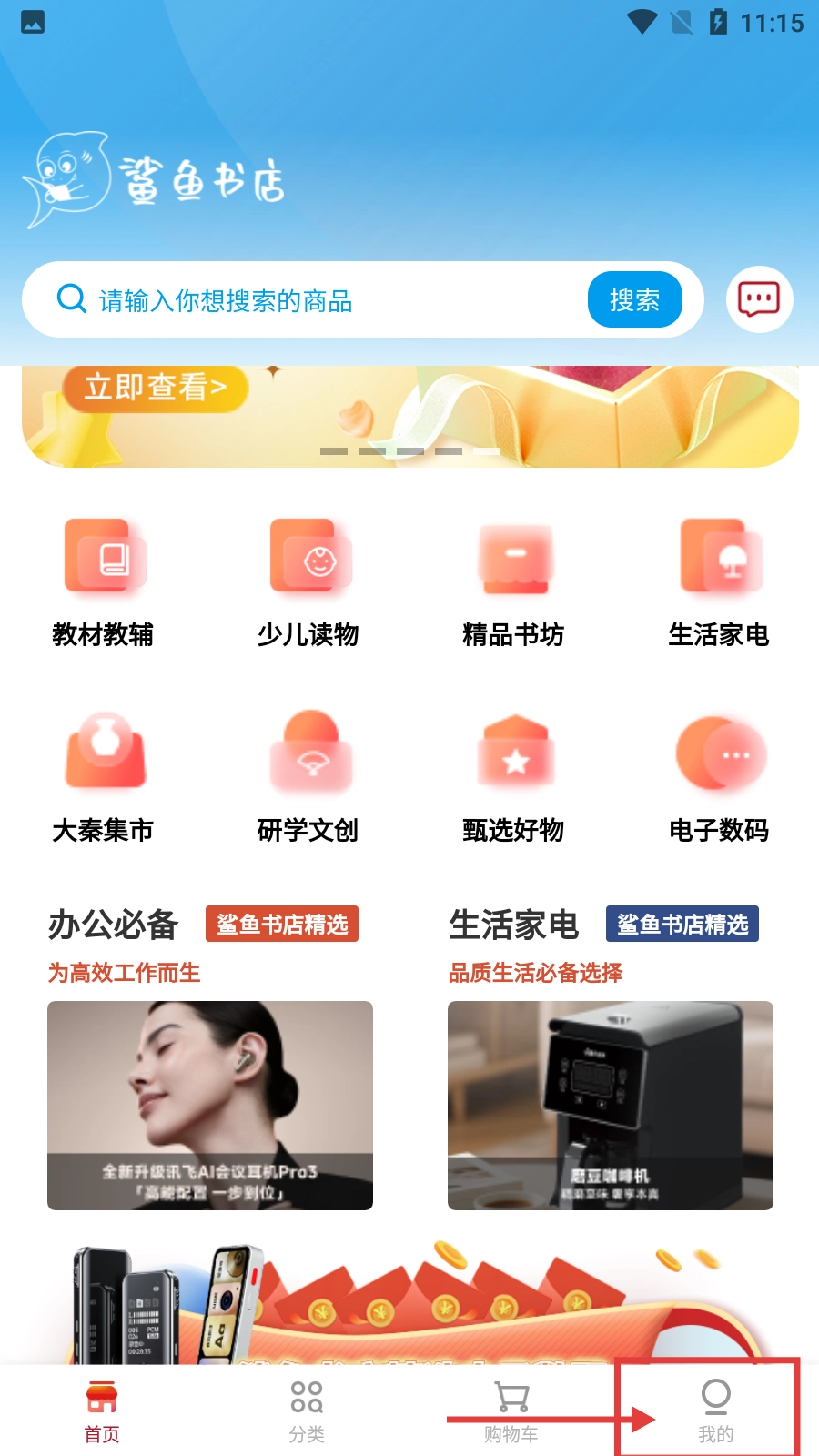The width and height of the screenshot is (819, 1456).
Task: Tap the blue 搜索 button
Action: 634,299
